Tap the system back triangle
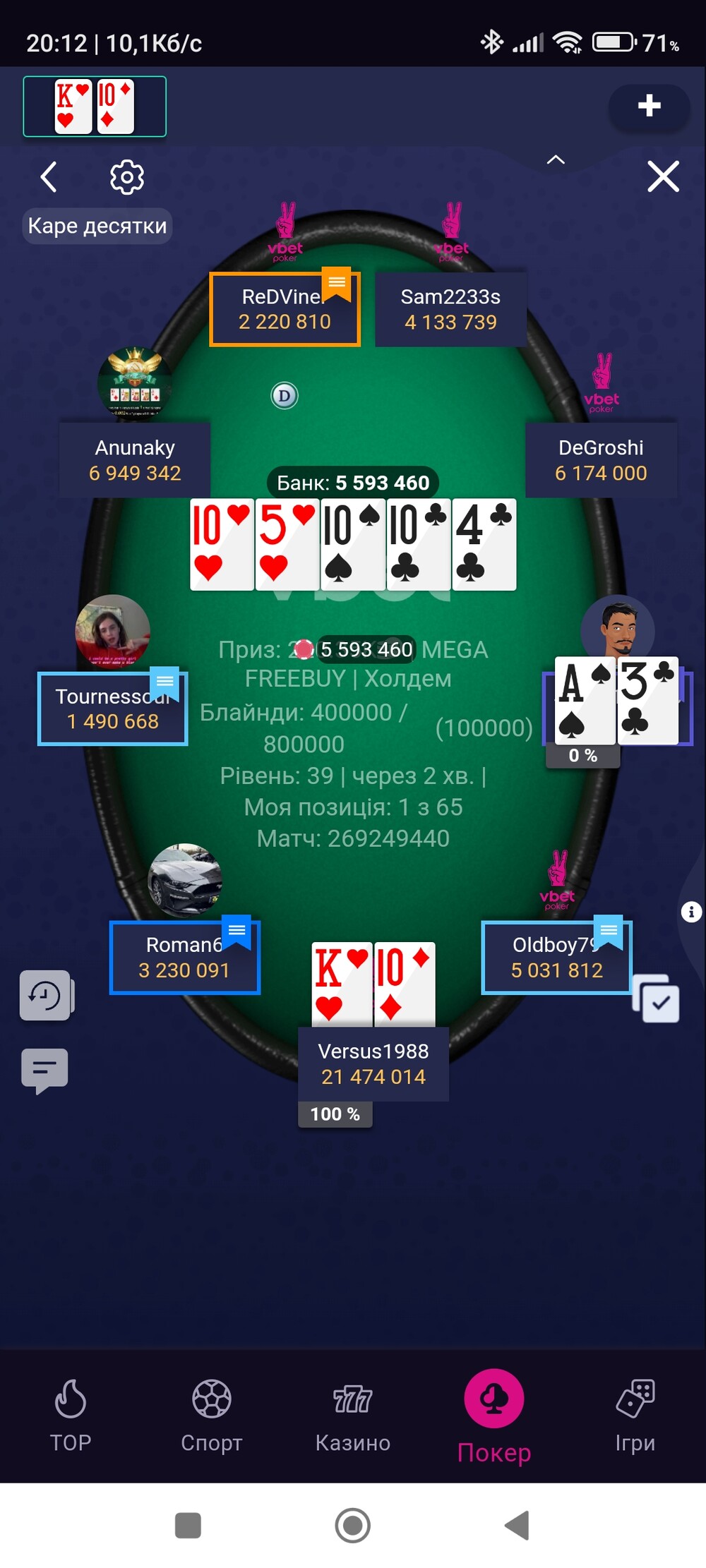The width and height of the screenshot is (706, 1568). click(x=517, y=1526)
